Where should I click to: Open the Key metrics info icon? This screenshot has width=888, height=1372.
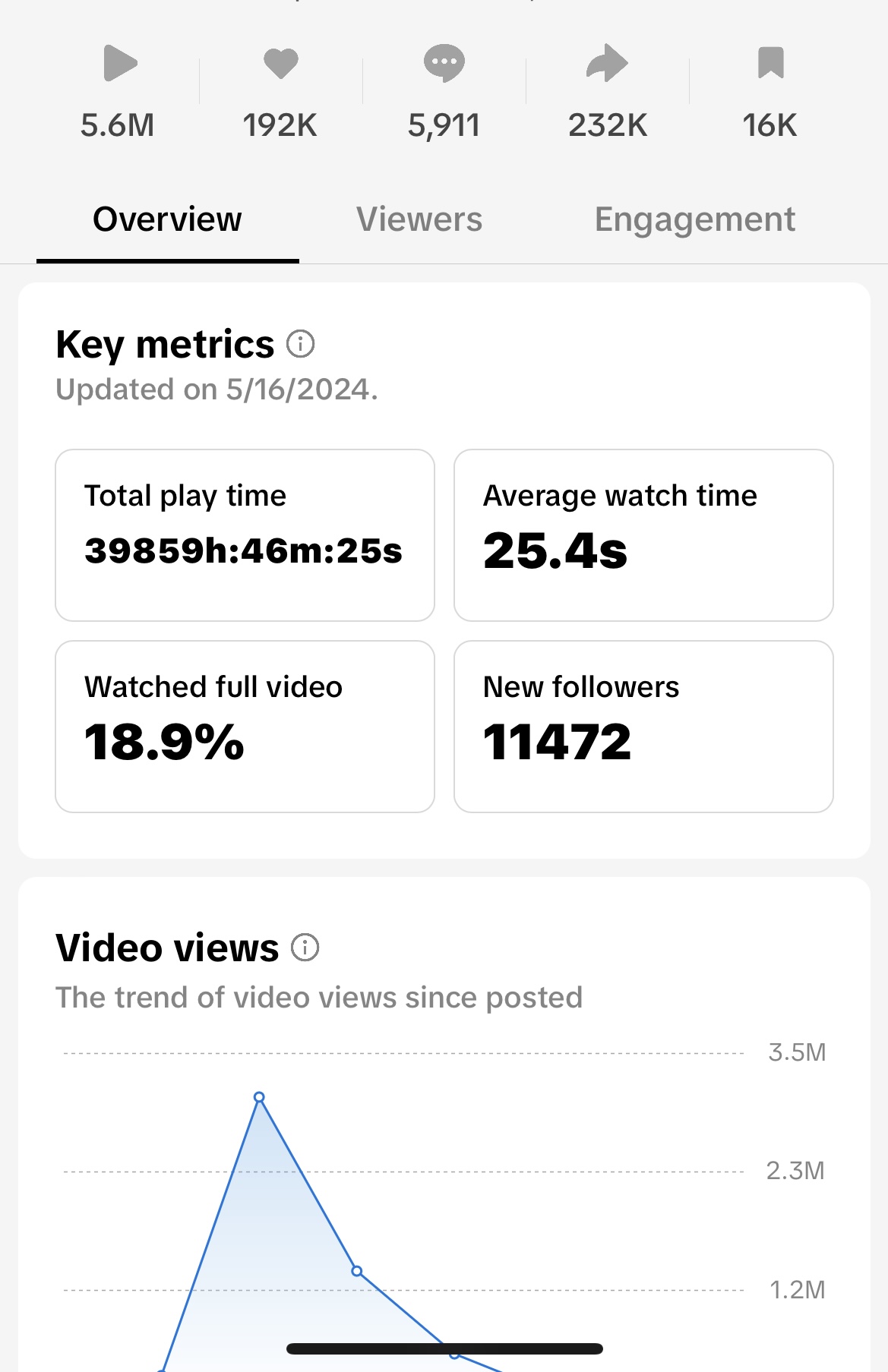coord(301,344)
